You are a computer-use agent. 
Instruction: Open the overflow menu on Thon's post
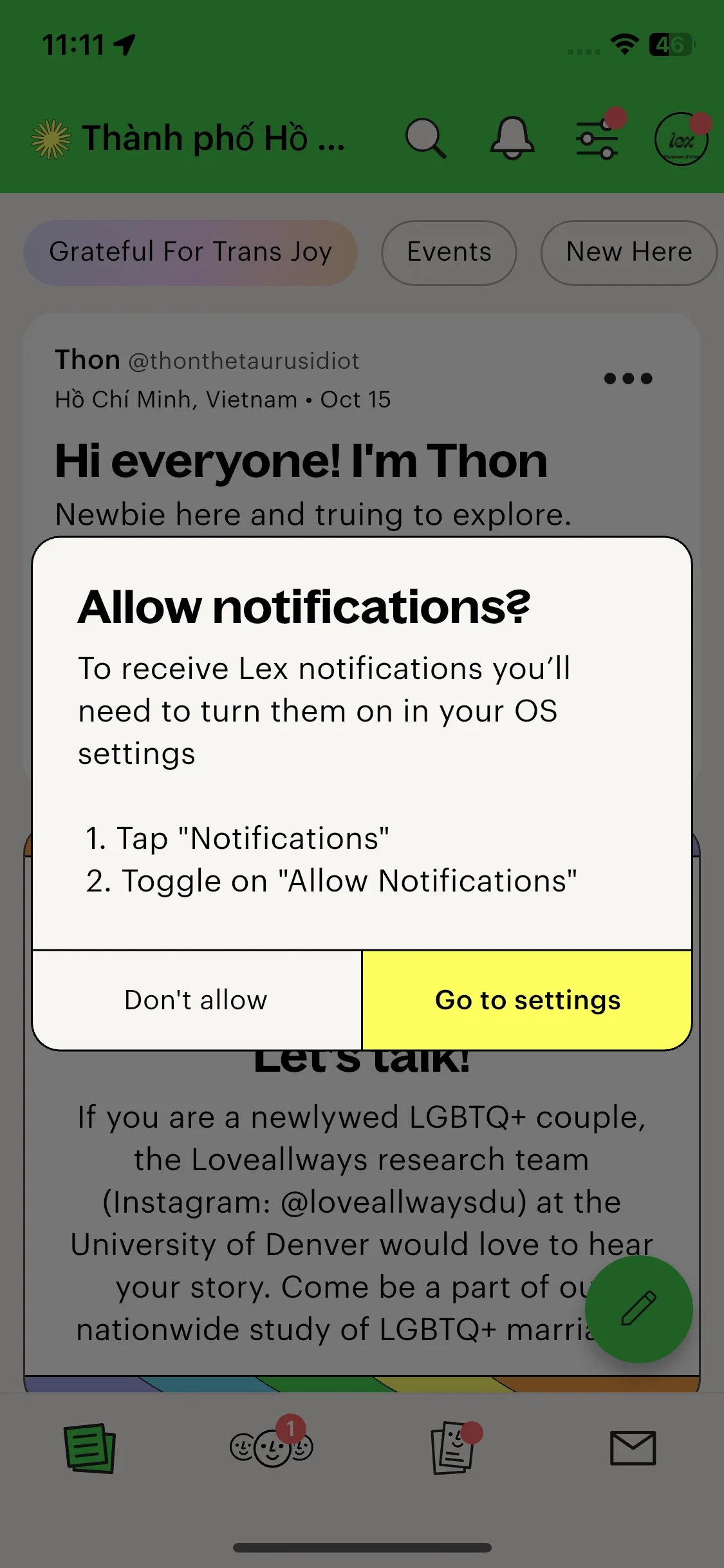pos(628,378)
